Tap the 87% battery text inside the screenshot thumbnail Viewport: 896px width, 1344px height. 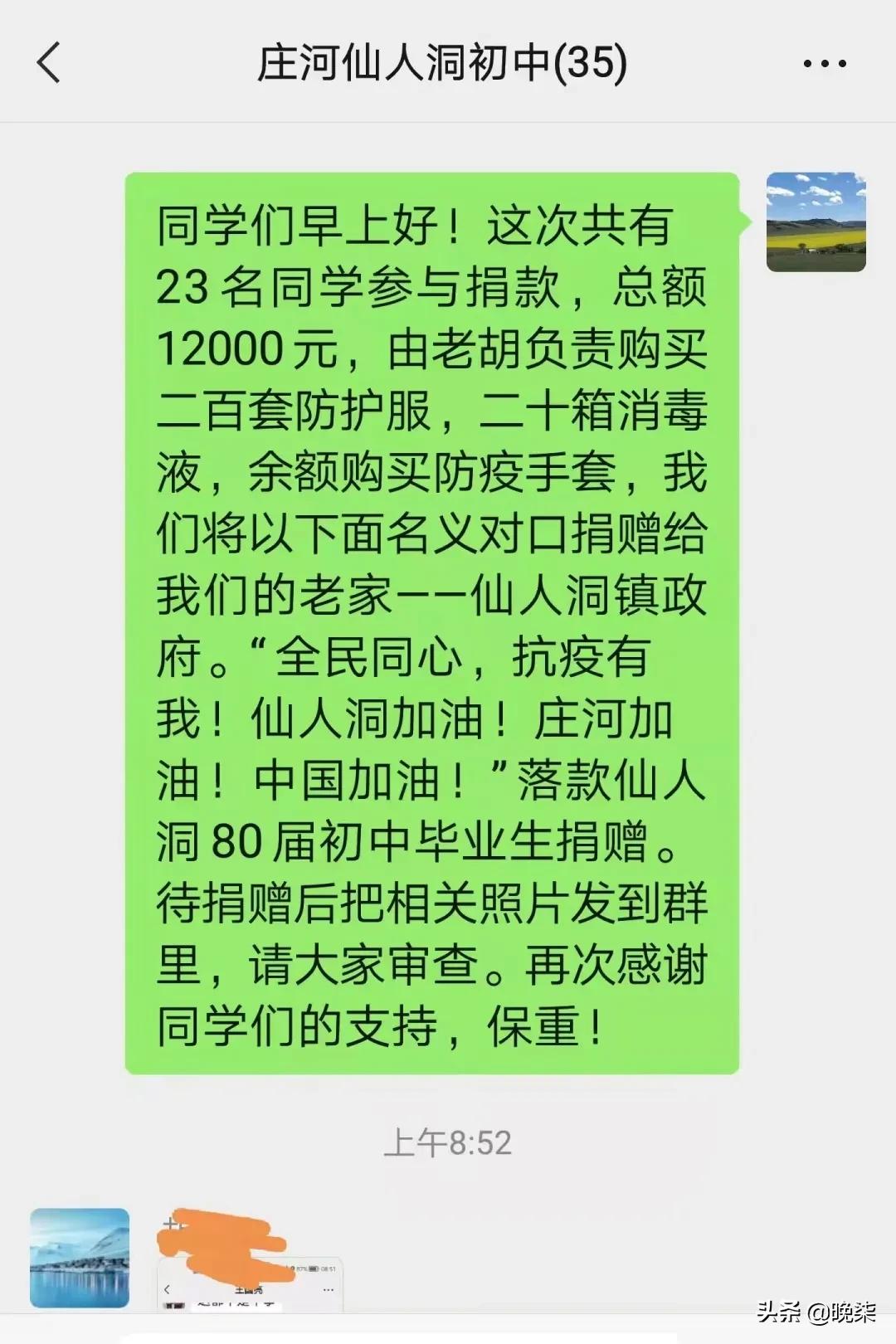click(x=304, y=1269)
